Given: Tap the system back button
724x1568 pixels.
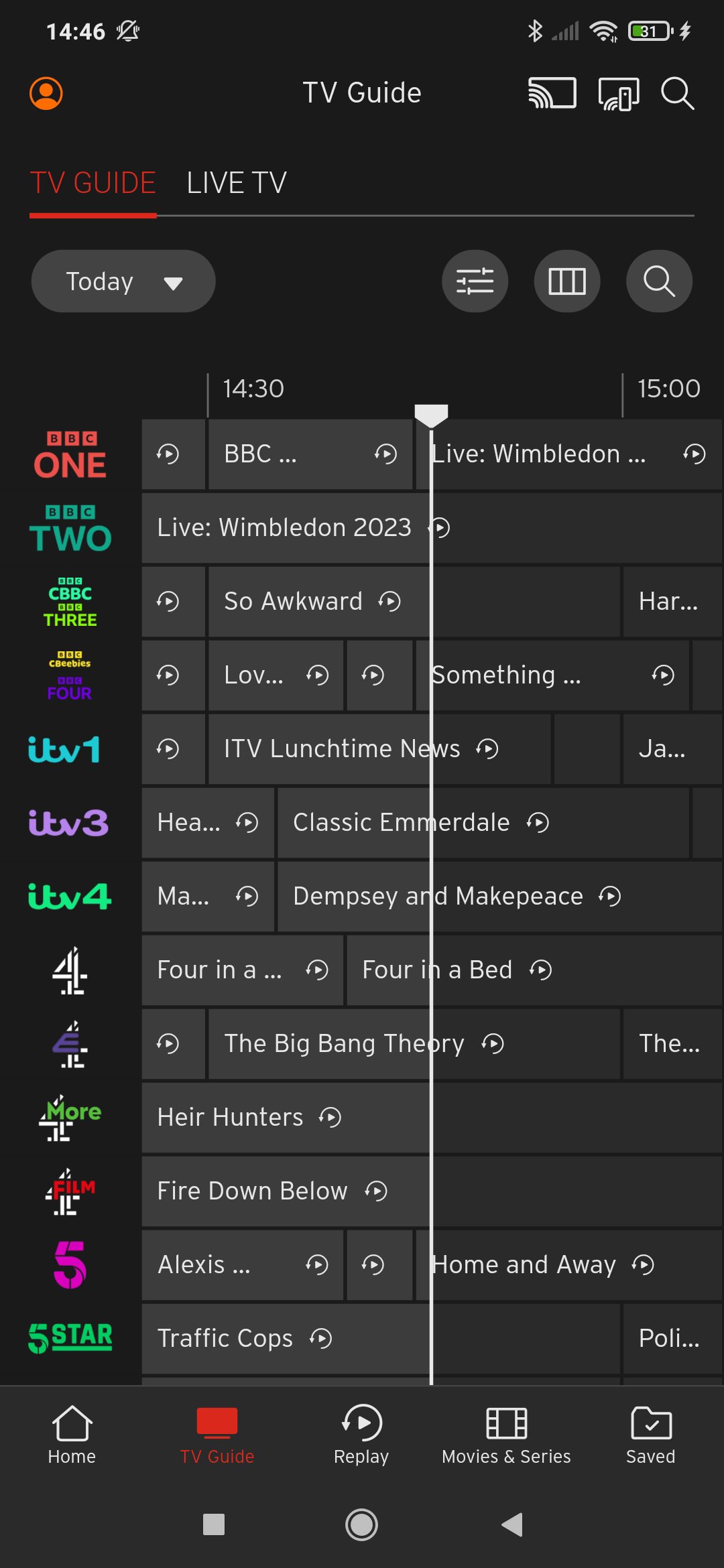Looking at the screenshot, I should click(x=512, y=1524).
